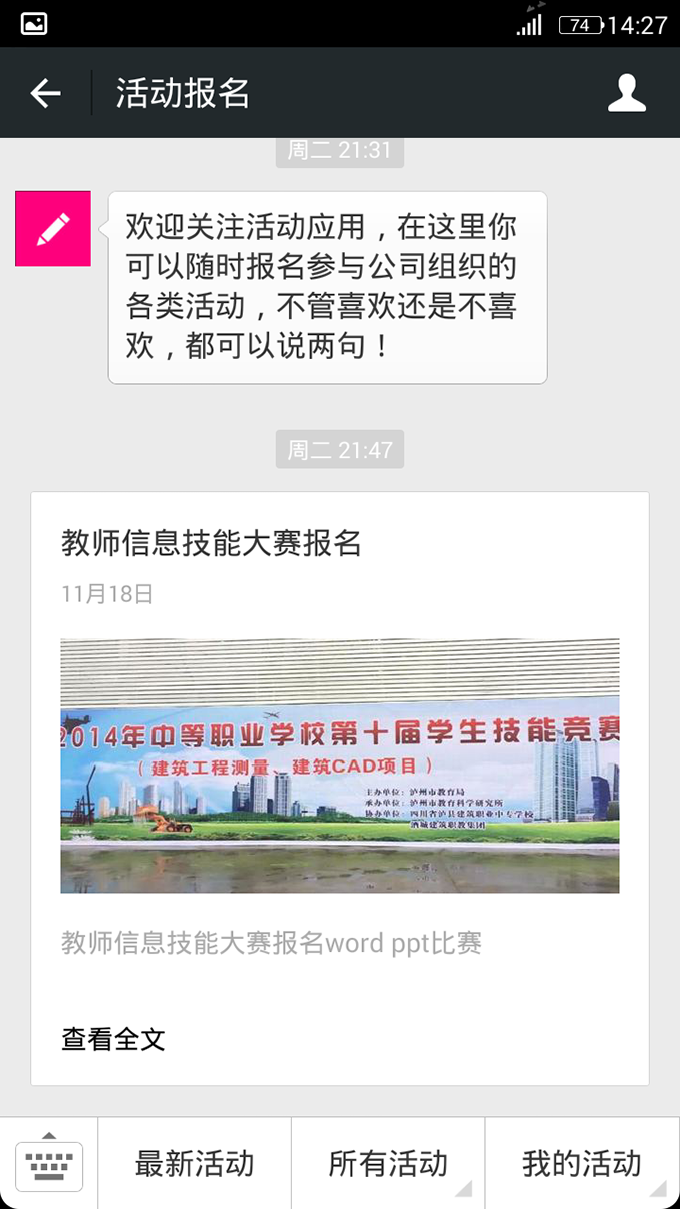Go back from 活动报名
Screen dimensions: 680x1209
(45, 94)
